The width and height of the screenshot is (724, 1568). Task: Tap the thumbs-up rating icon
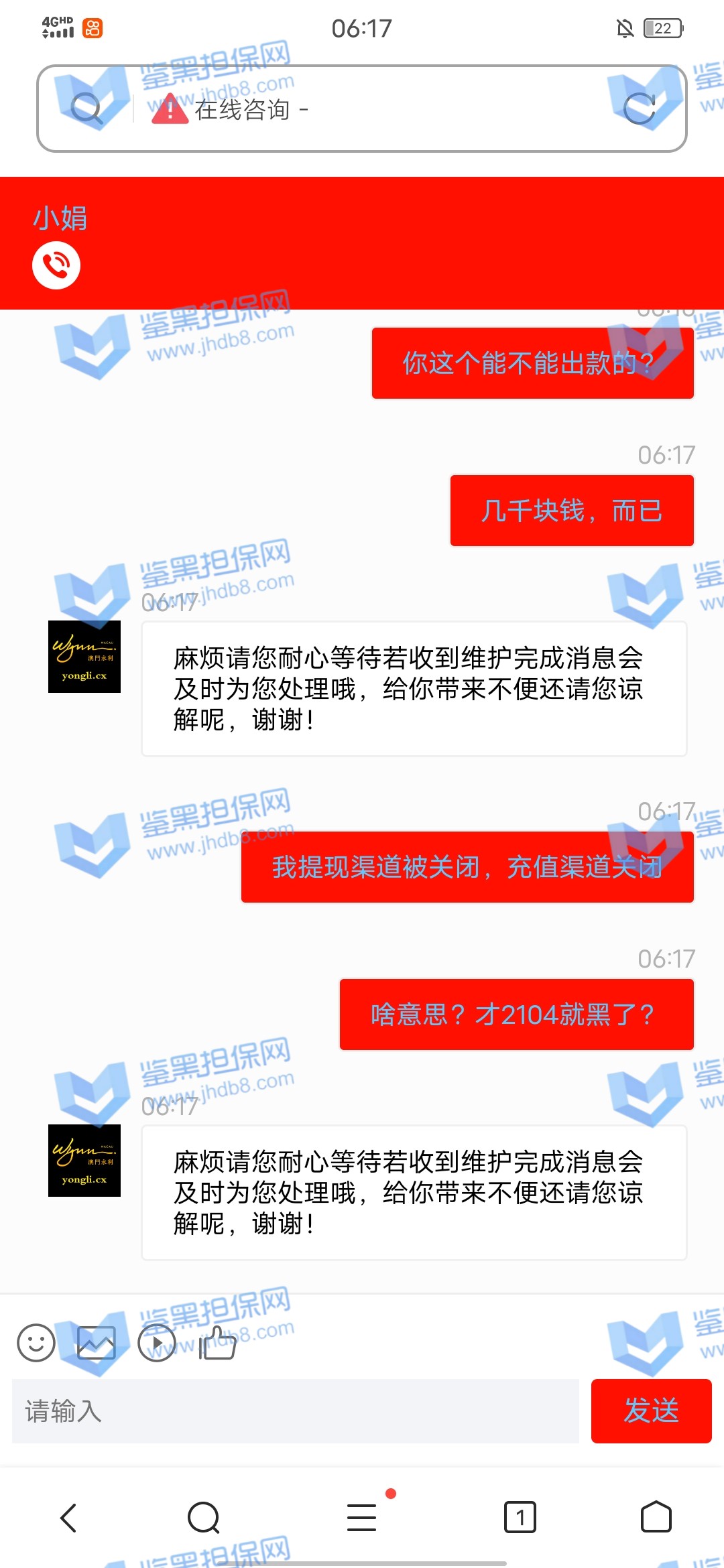pos(217,1343)
